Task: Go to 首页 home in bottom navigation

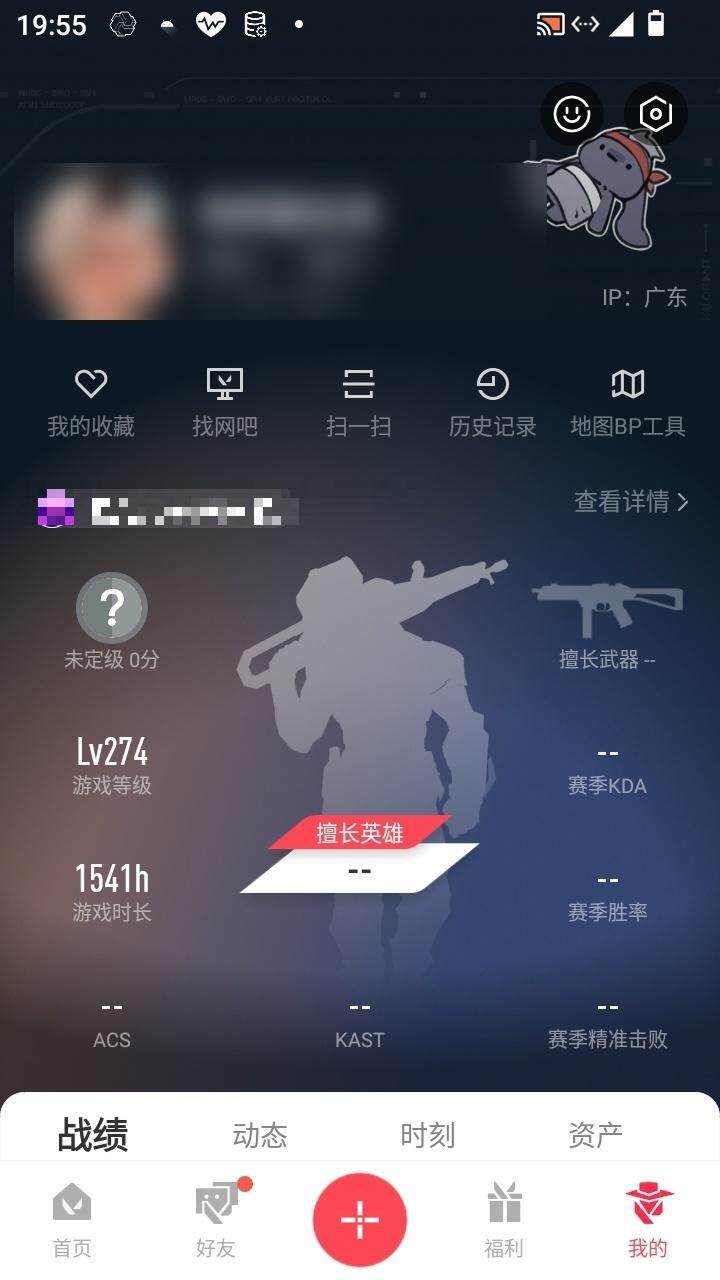Action: [x=72, y=1220]
